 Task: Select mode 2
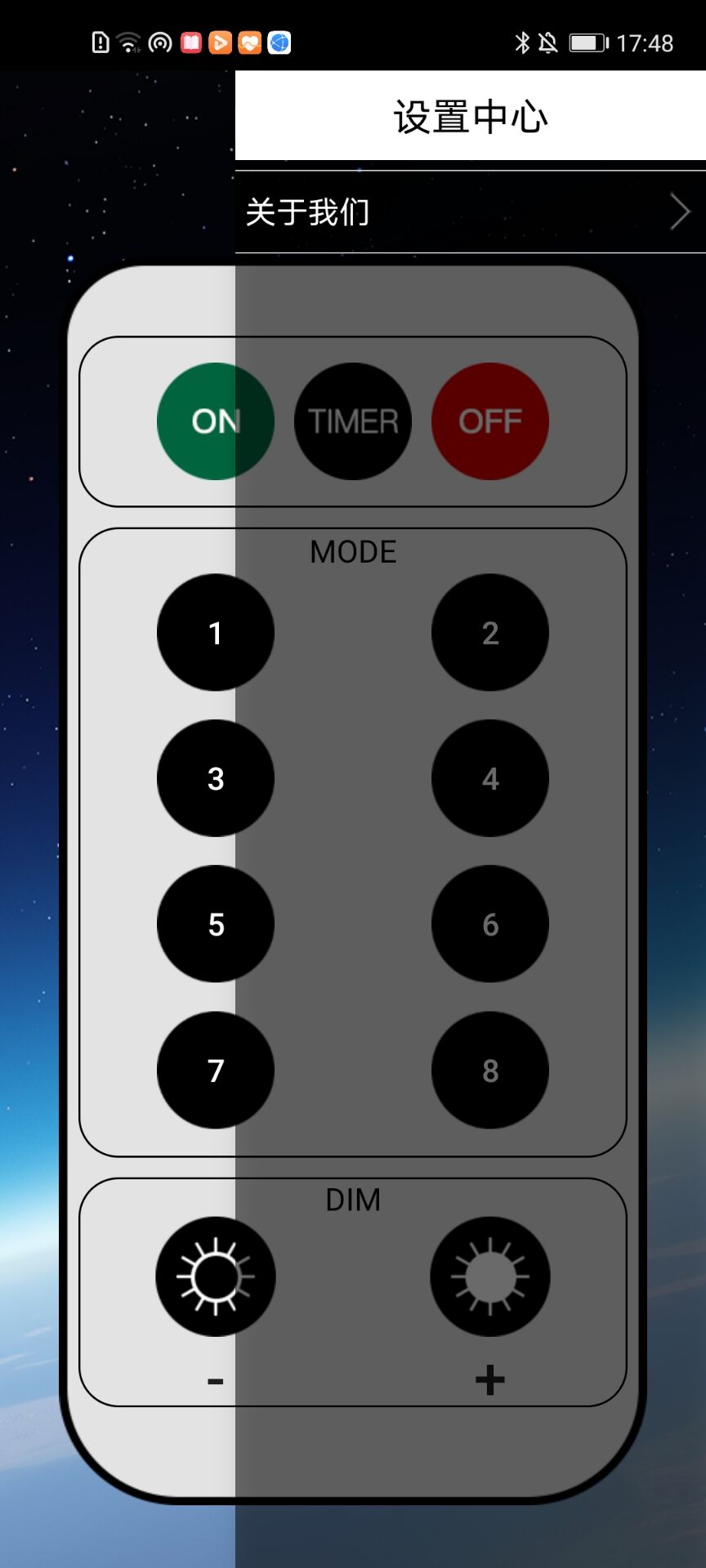pos(490,633)
